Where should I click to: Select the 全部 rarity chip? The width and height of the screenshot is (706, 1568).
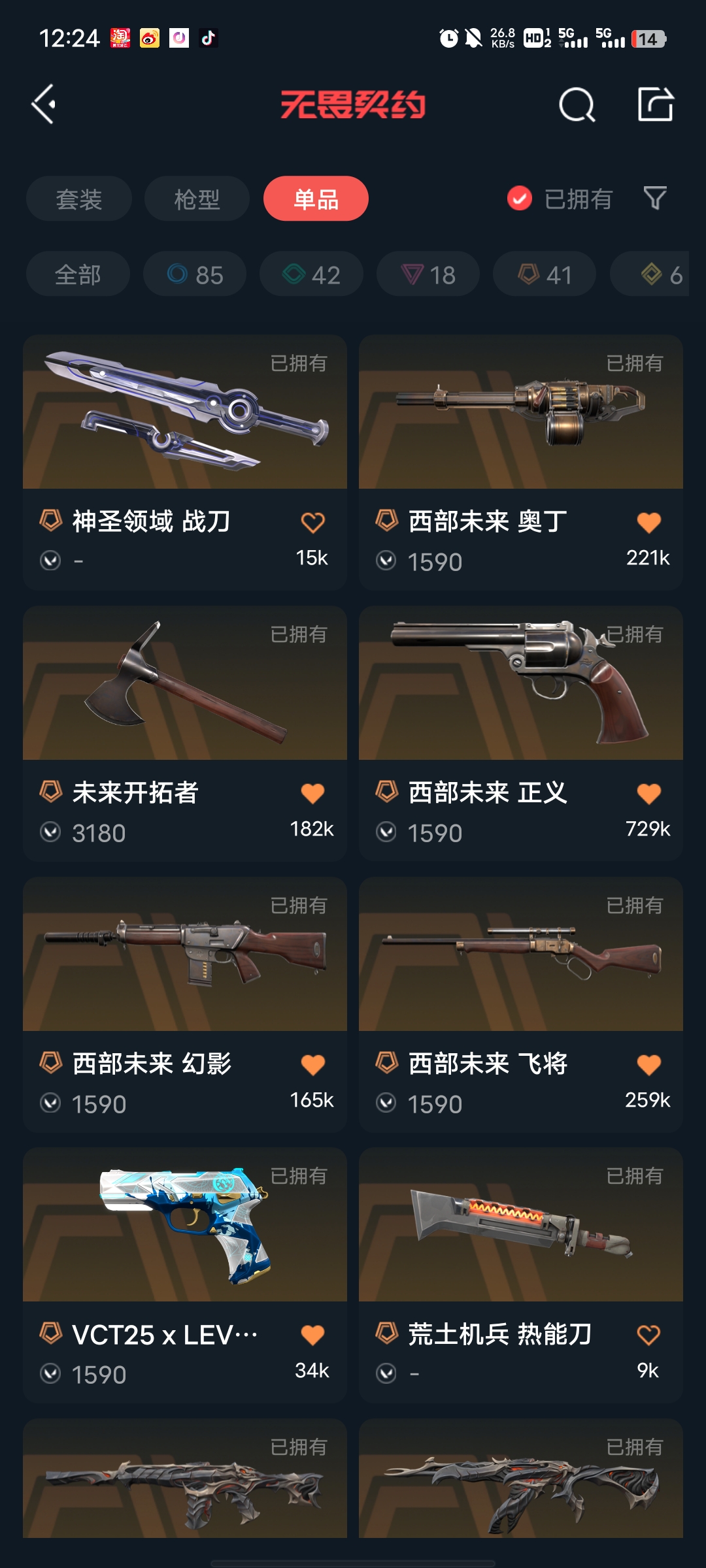coord(78,274)
